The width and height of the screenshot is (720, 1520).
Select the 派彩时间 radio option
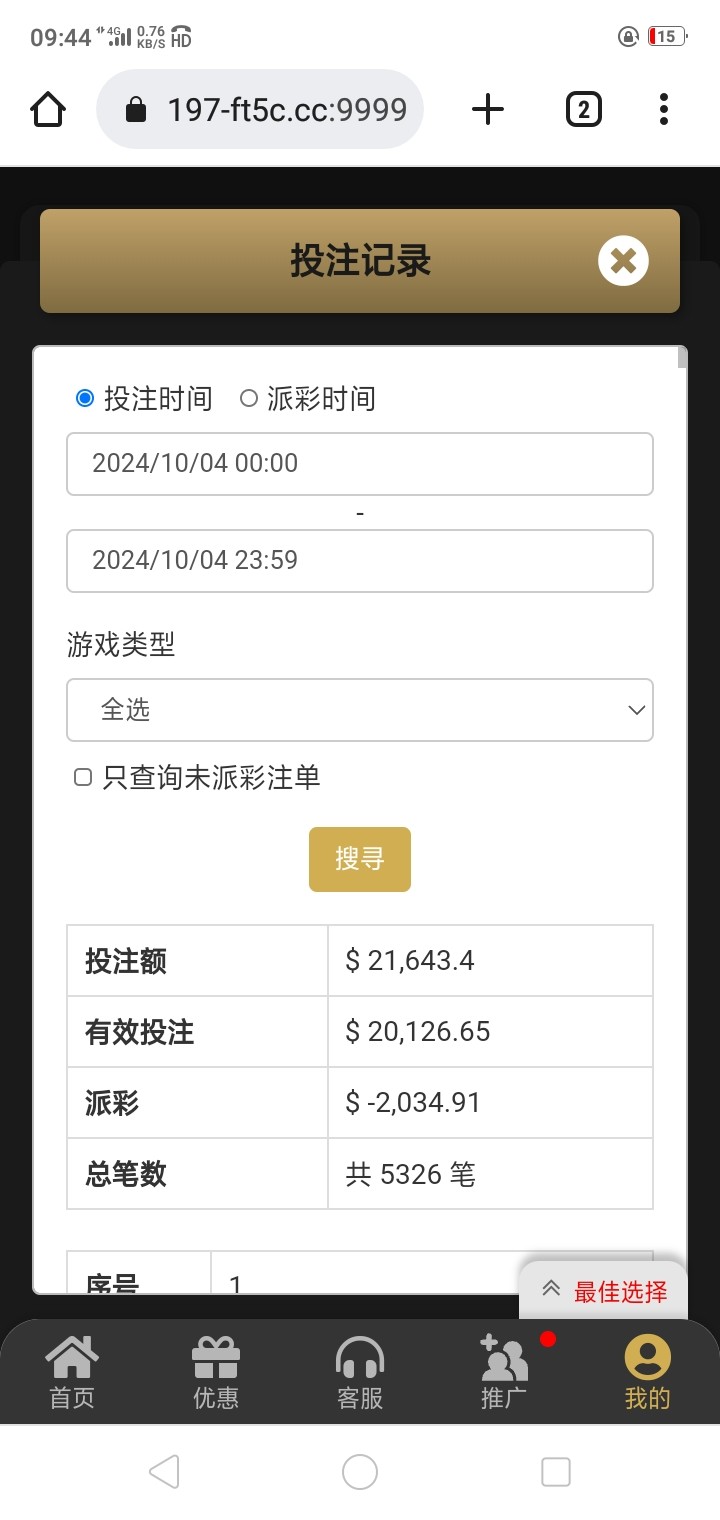(x=249, y=399)
